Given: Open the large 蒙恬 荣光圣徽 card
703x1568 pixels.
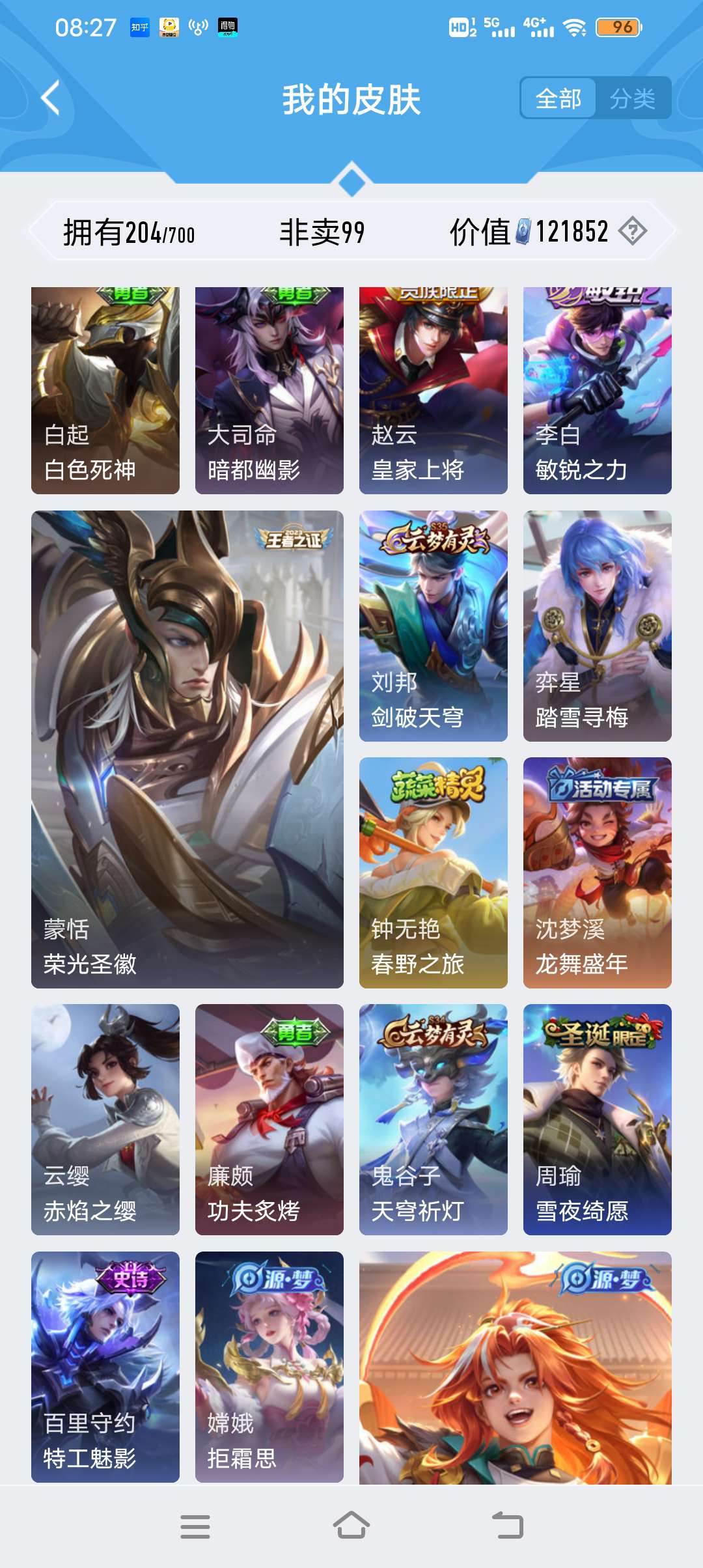Looking at the screenshot, I should pos(187,749).
